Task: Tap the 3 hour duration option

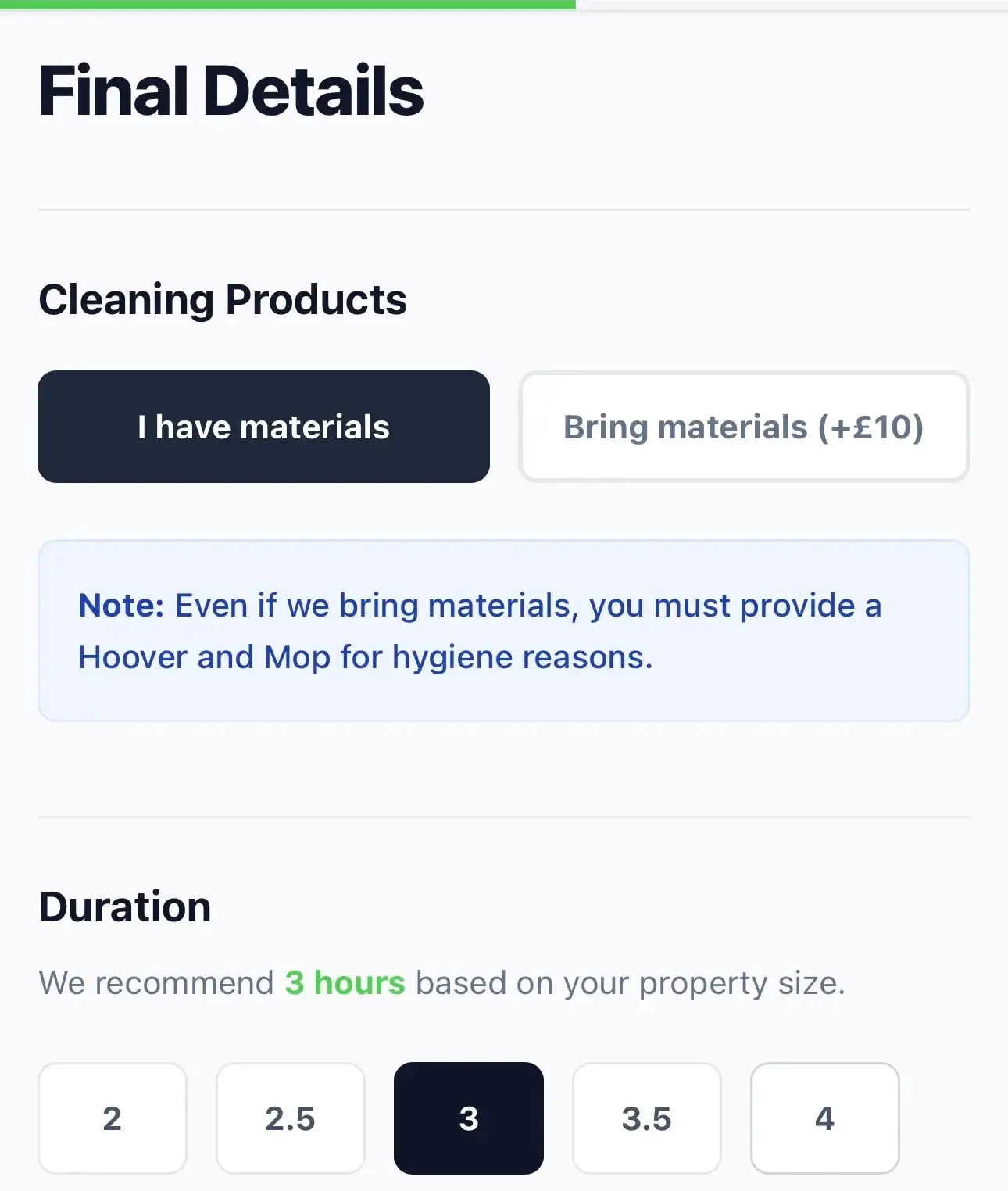Action: pyautogui.click(x=468, y=1118)
